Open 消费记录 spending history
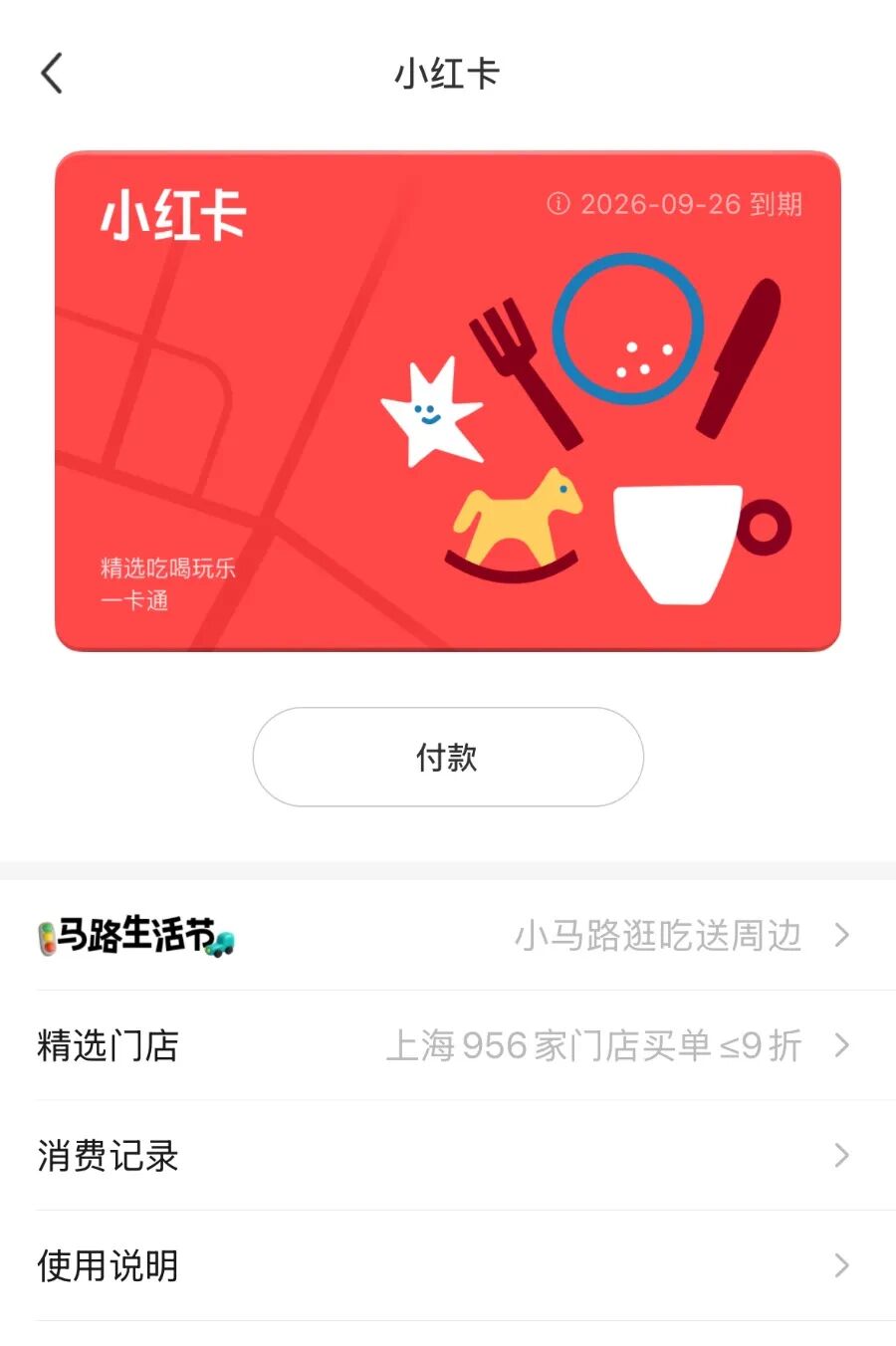The height and width of the screenshot is (1346, 896). [x=448, y=1156]
